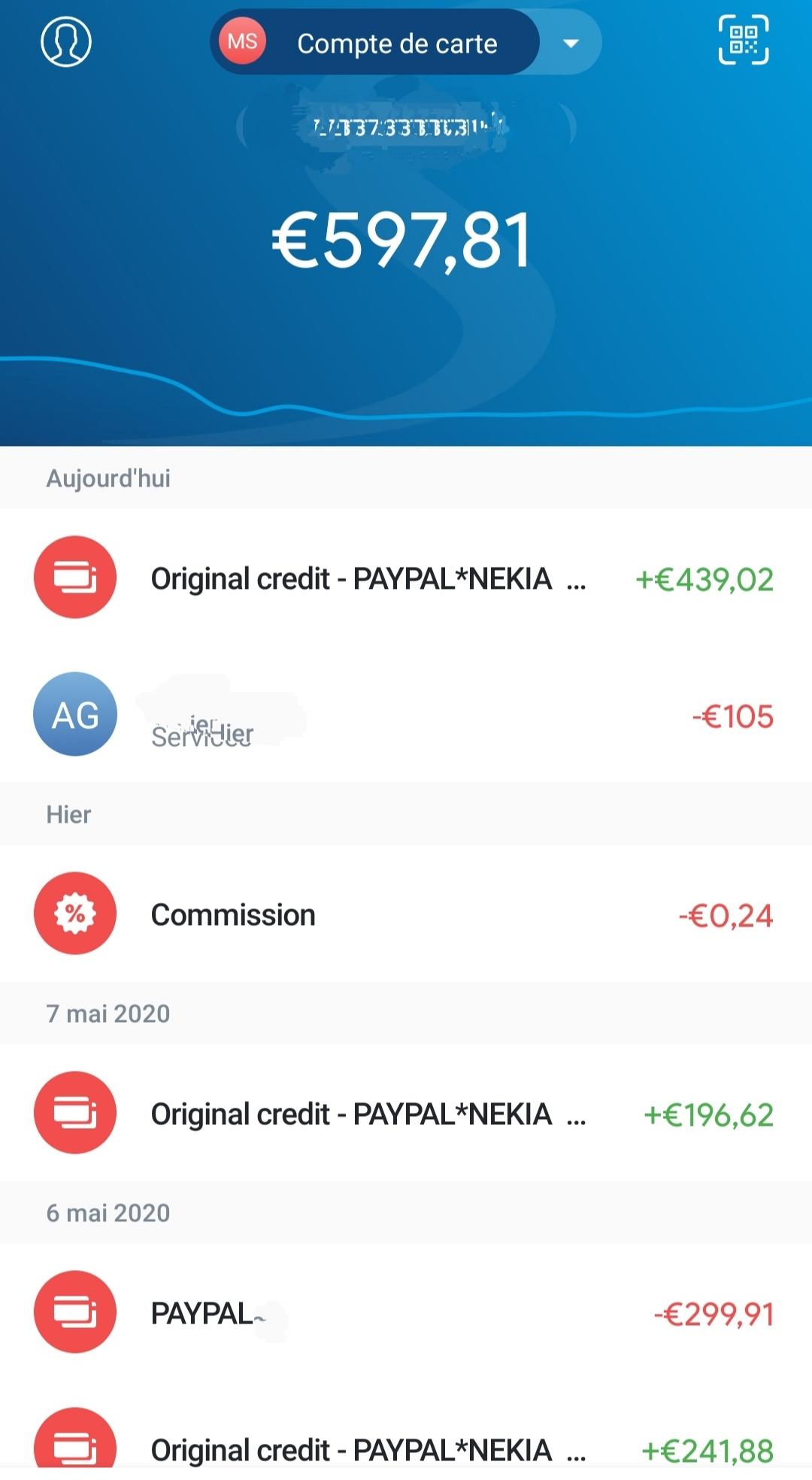View the Commission charge of -€0,24
The height and width of the screenshot is (1480, 812).
(406, 914)
